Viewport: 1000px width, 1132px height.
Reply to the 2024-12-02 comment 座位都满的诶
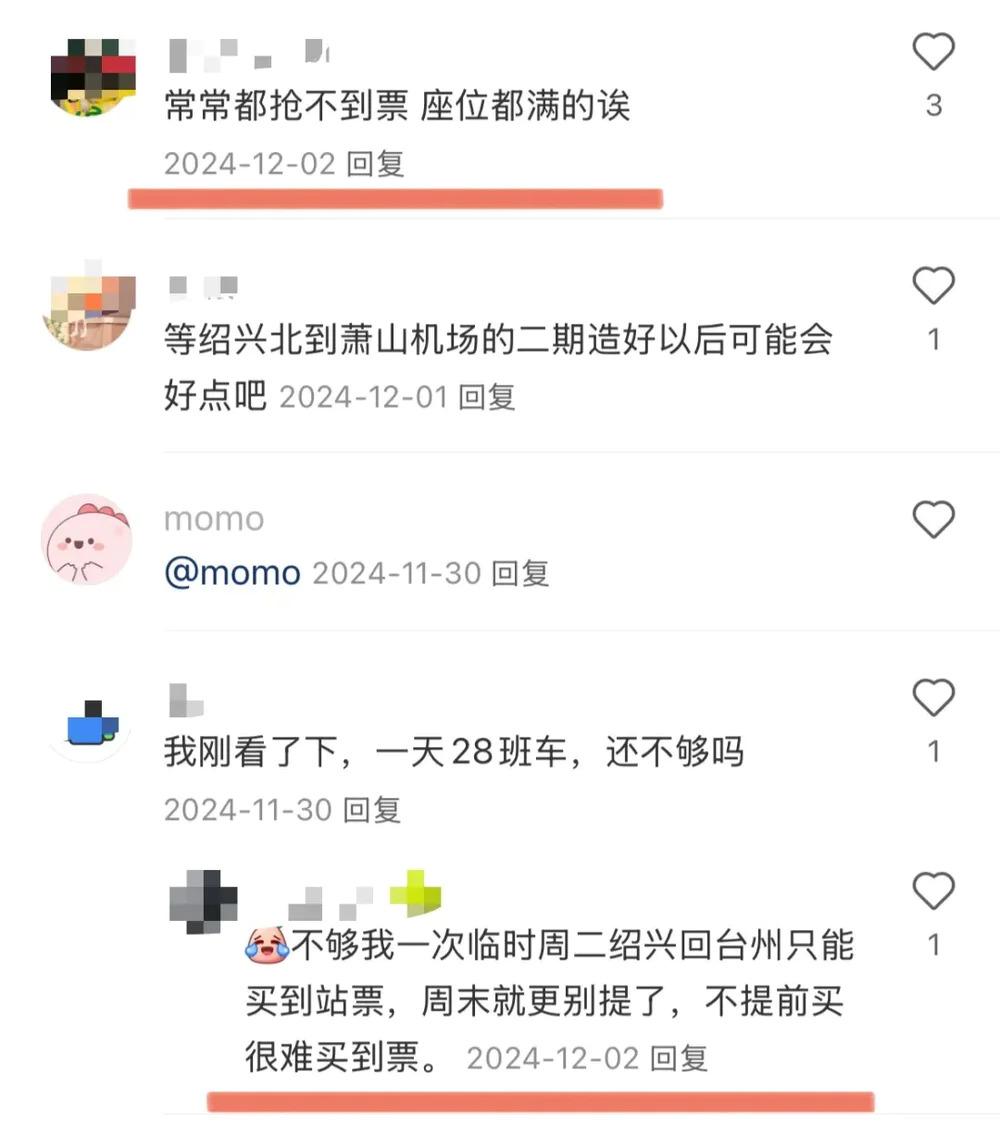click(375, 164)
